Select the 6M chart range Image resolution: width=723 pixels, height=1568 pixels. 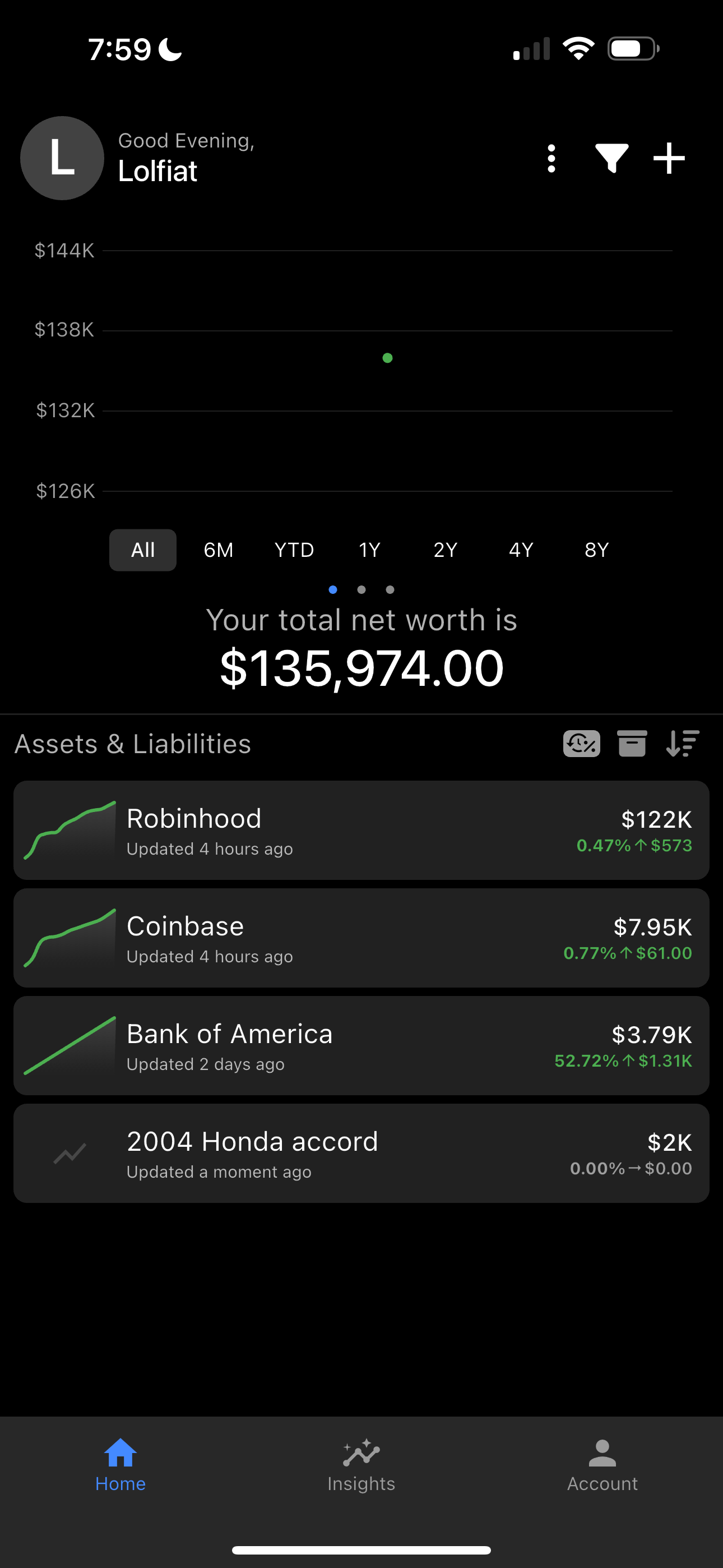coord(219,550)
